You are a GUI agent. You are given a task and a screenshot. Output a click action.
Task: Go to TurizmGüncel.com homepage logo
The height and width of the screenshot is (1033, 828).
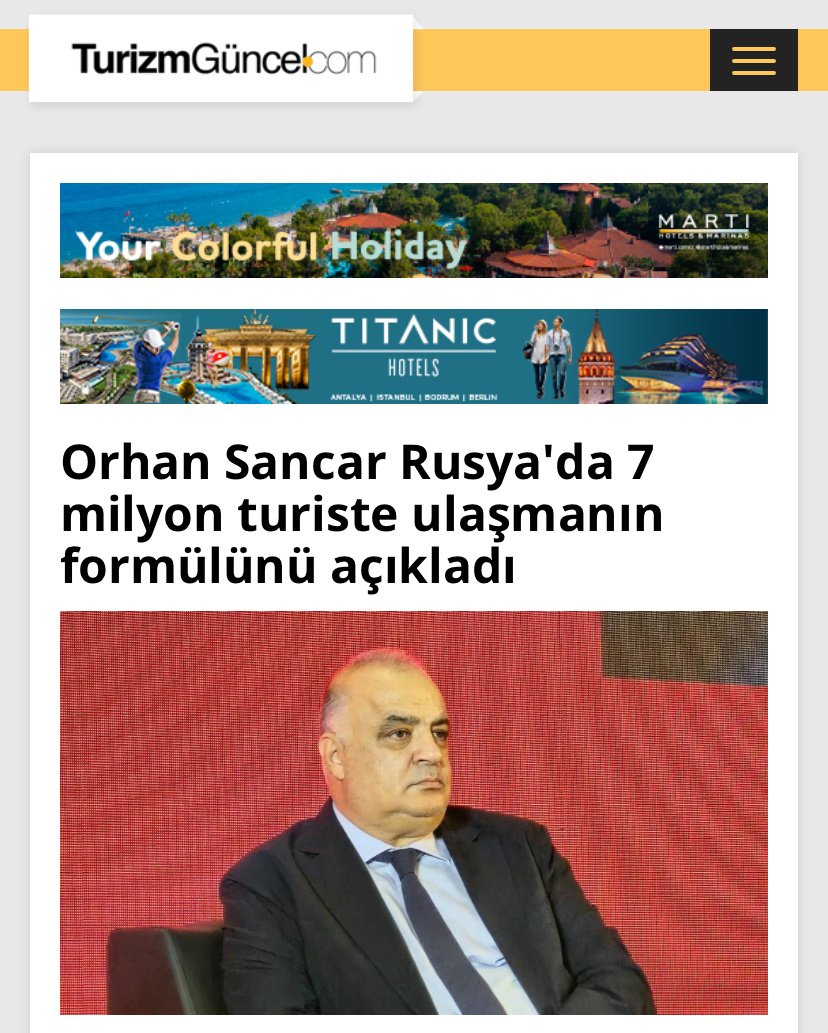tap(224, 59)
